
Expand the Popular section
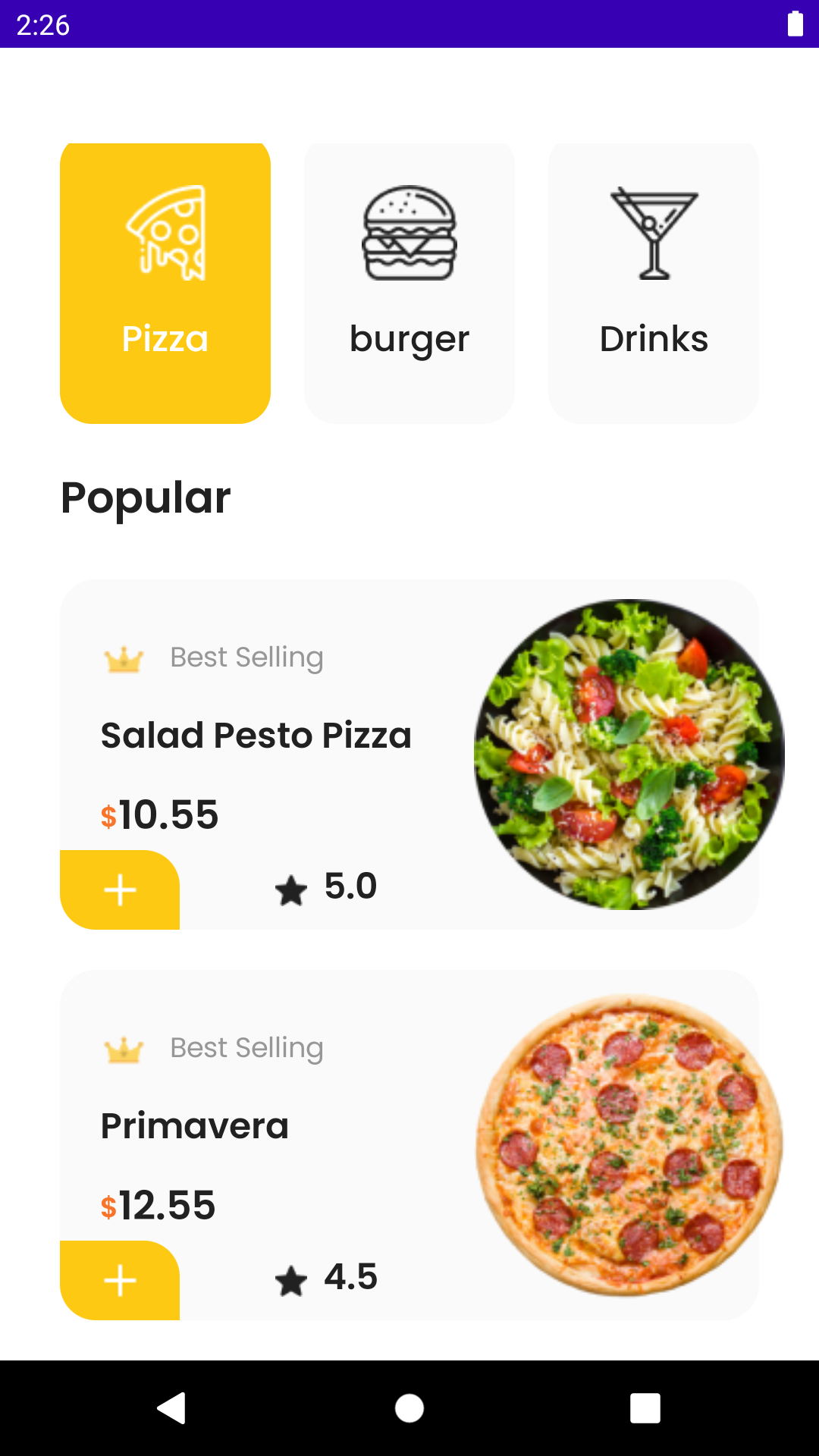coord(146,497)
